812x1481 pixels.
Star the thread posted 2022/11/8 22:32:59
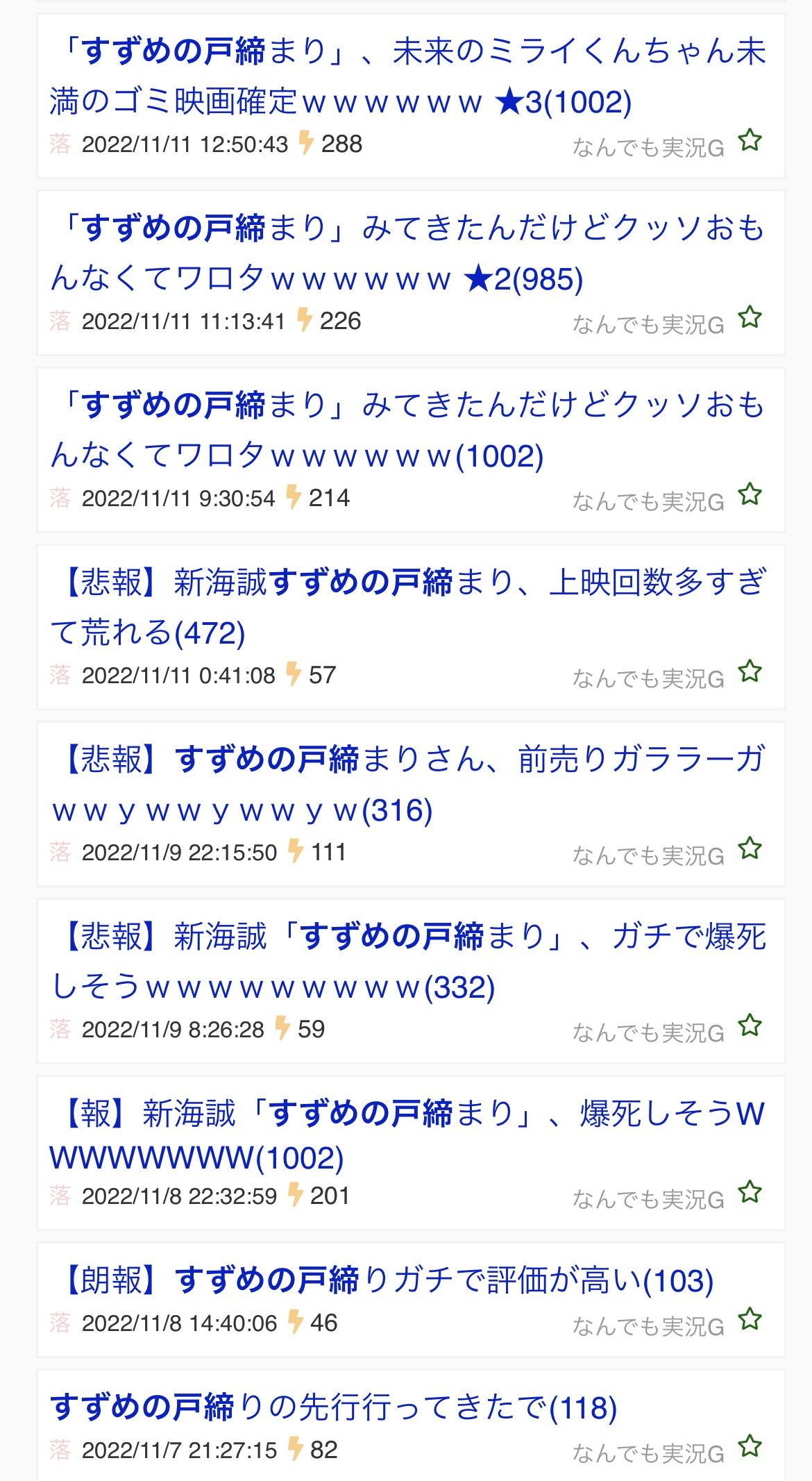coord(750,1193)
